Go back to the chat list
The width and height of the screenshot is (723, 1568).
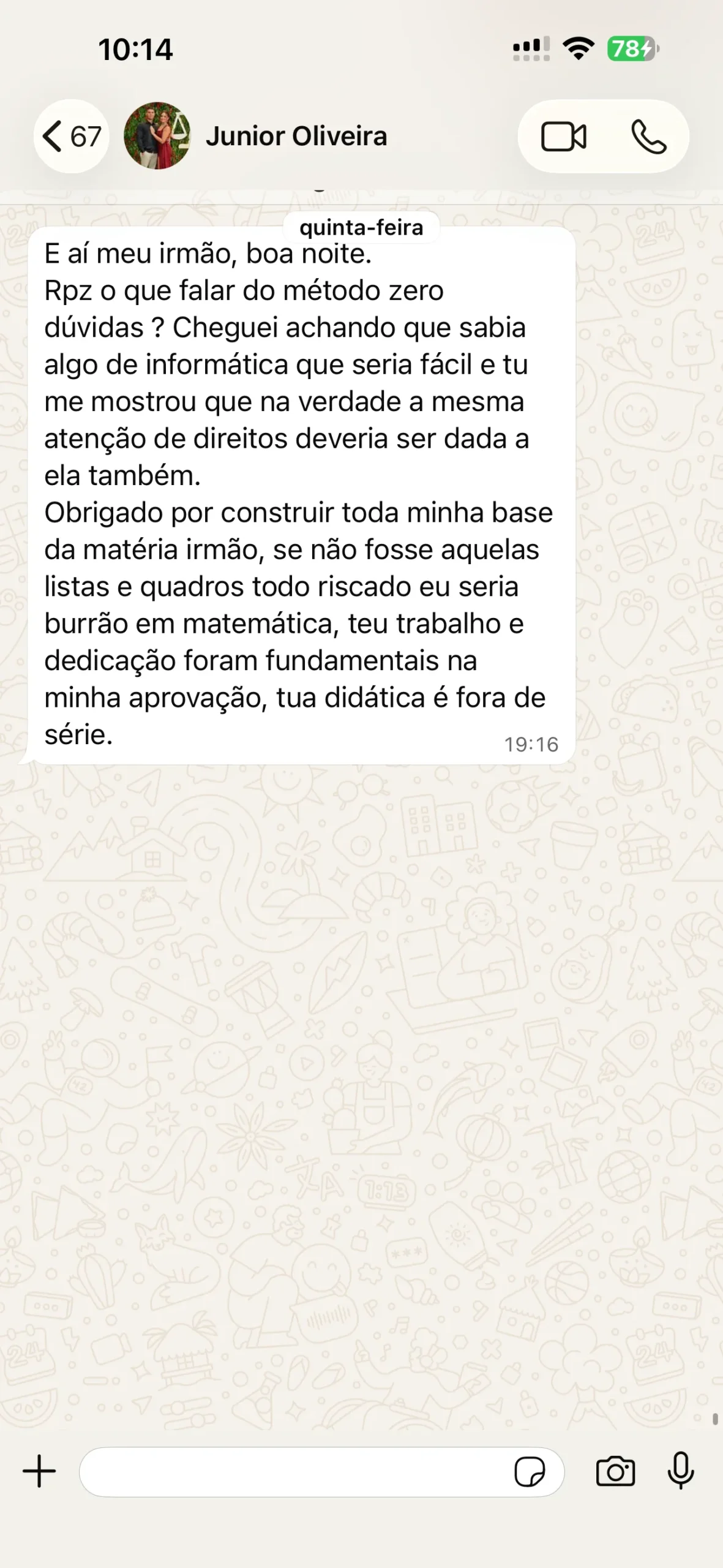tap(71, 136)
